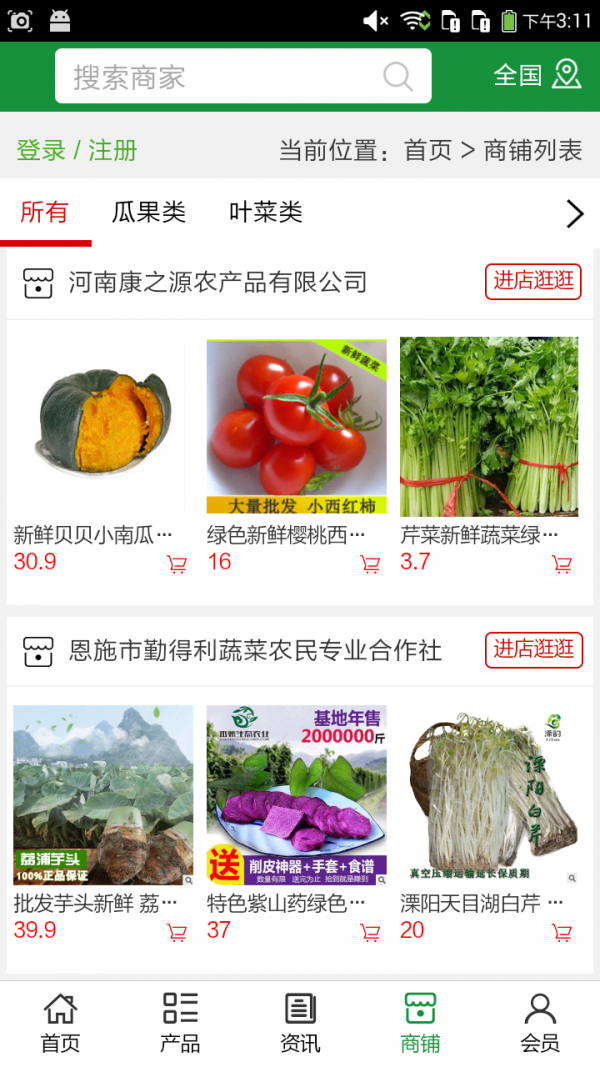
Task: Open the 会员 bottom tab
Action: [540, 1023]
